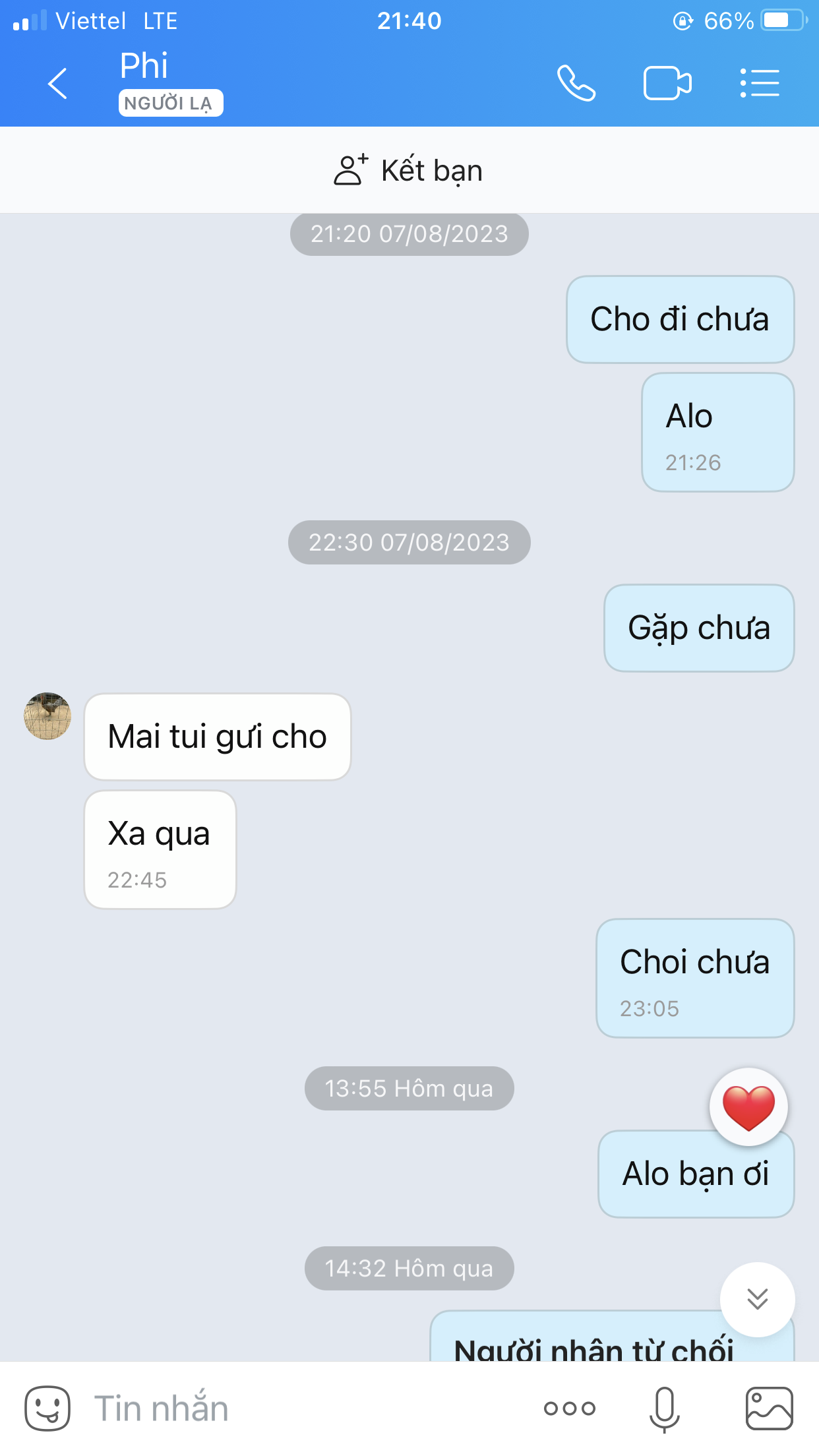Open Phi's avatar next to messages

[47, 716]
